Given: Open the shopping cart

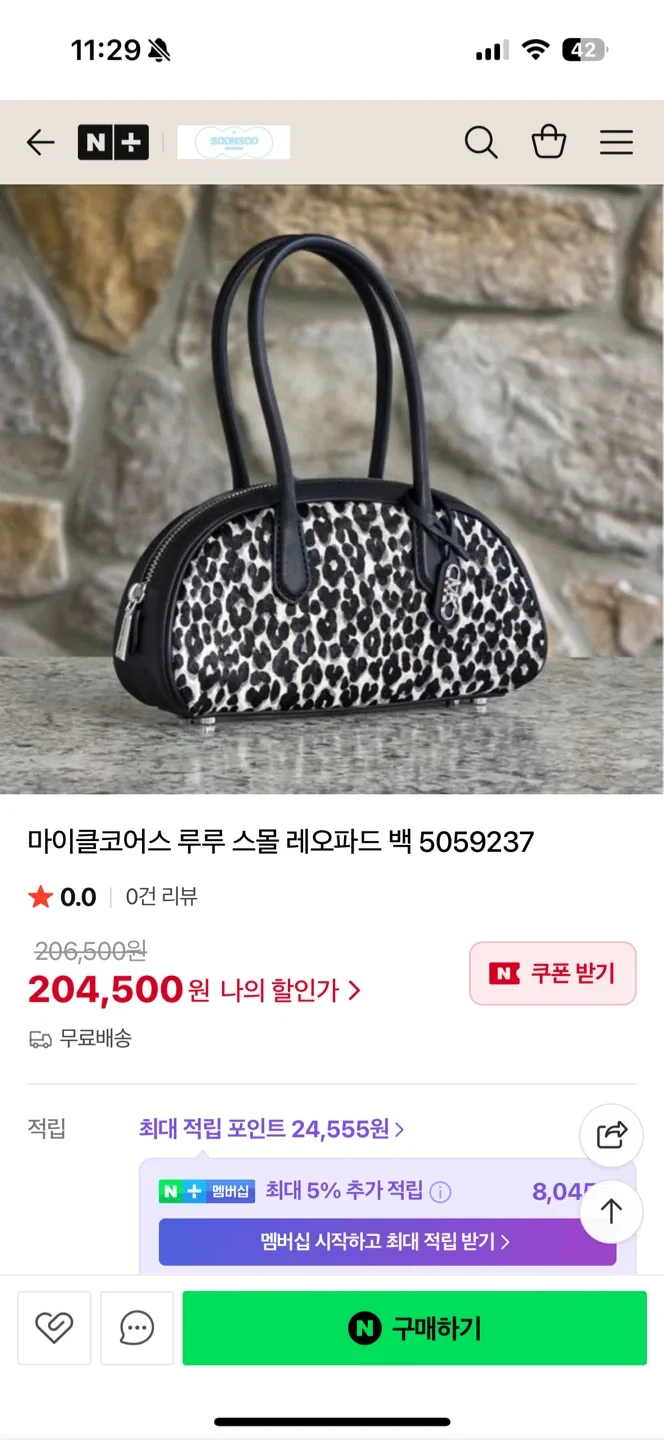Looking at the screenshot, I should (x=549, y=143).
